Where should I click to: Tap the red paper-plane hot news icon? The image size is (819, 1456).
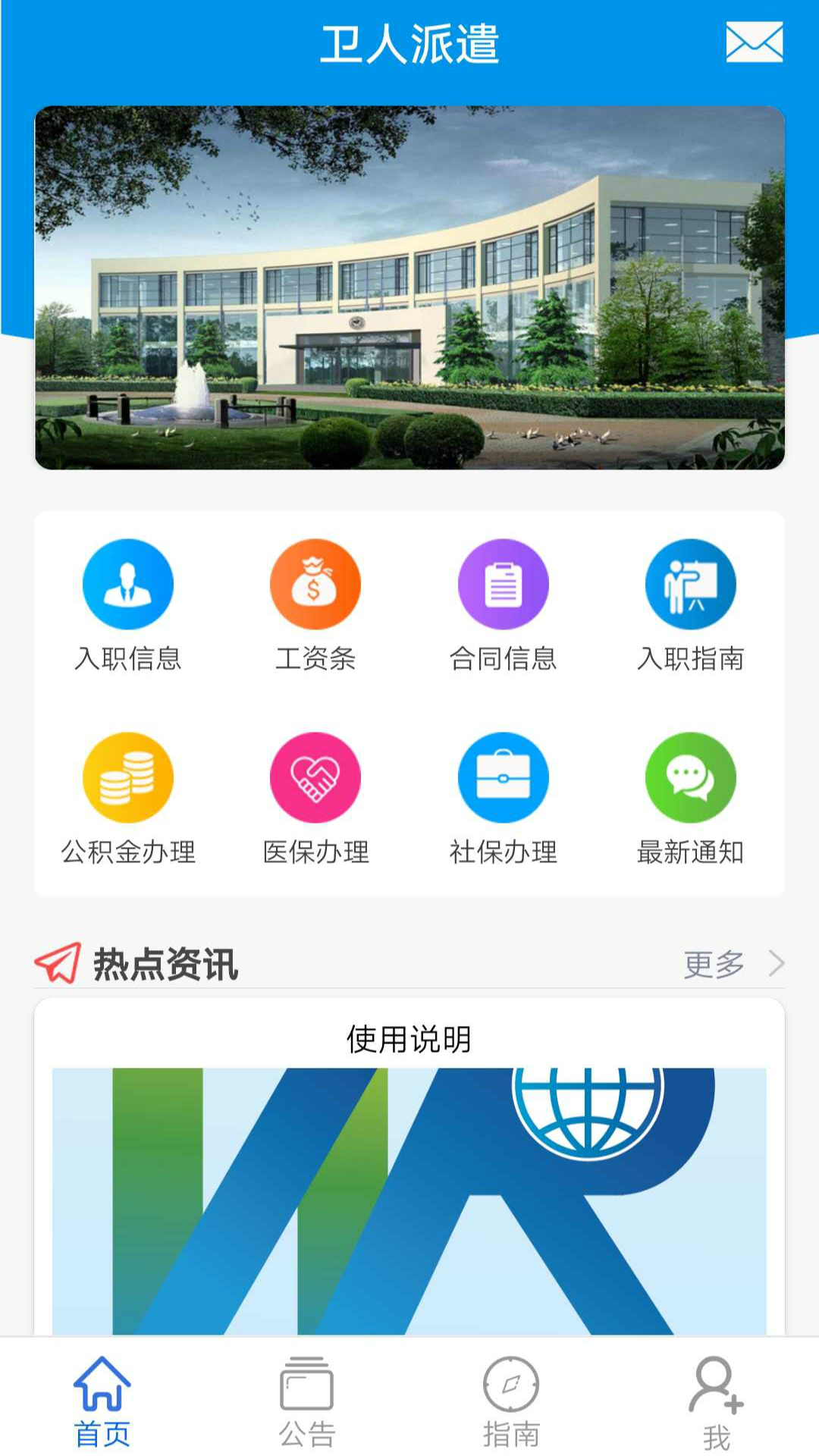pos(57,963)
